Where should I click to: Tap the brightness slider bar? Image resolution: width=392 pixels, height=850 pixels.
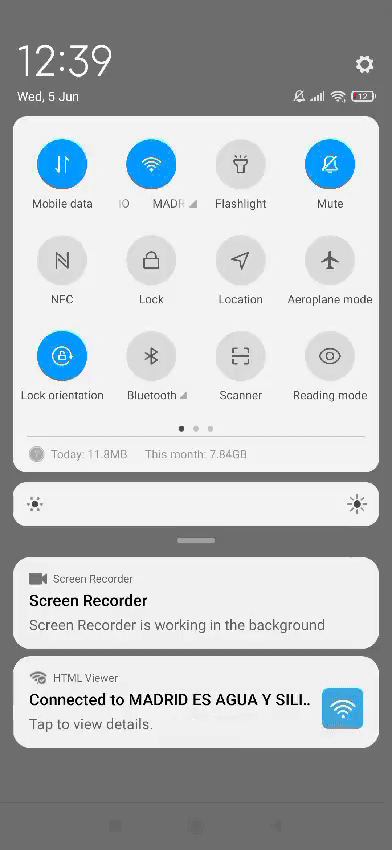[x=196, y=505]
